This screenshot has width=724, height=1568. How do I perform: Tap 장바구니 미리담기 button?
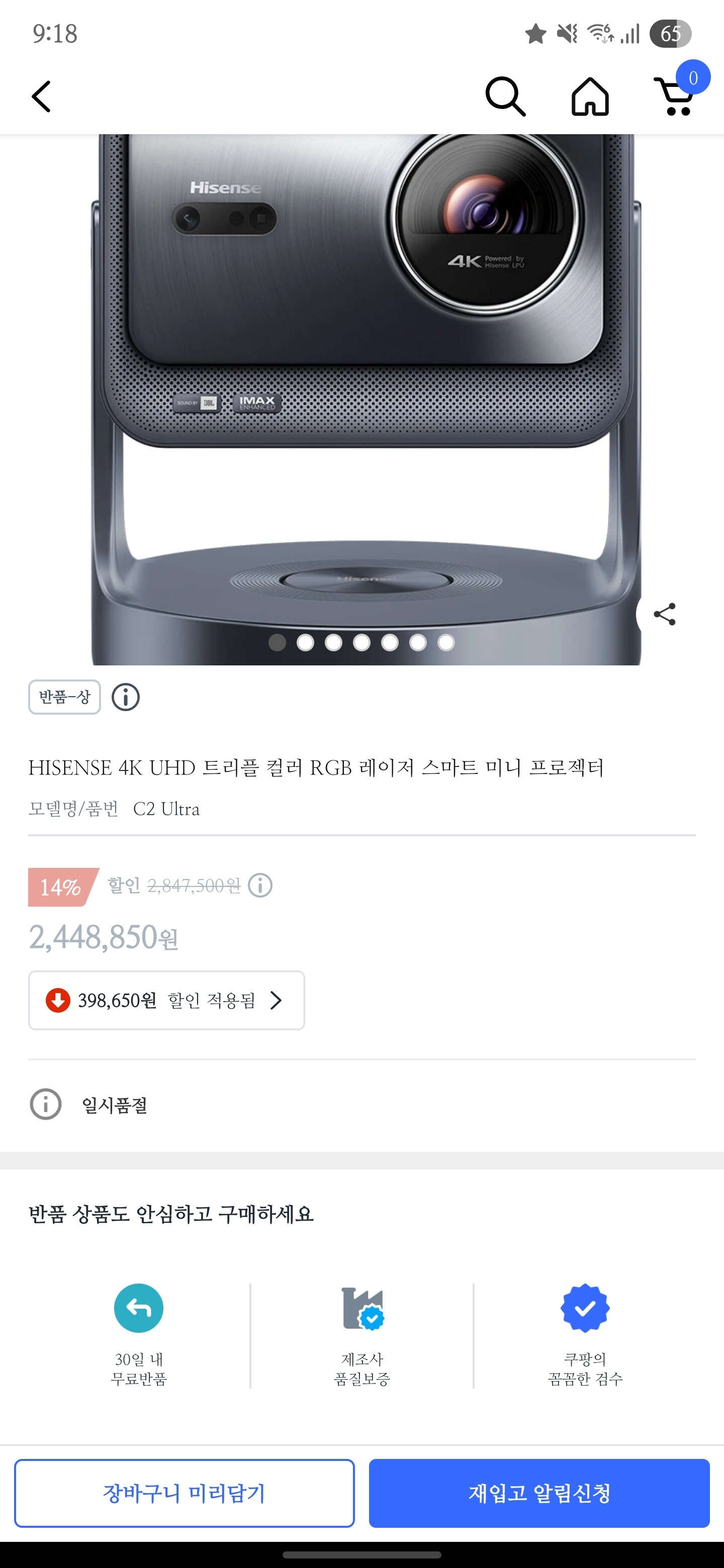point(184,1493)
